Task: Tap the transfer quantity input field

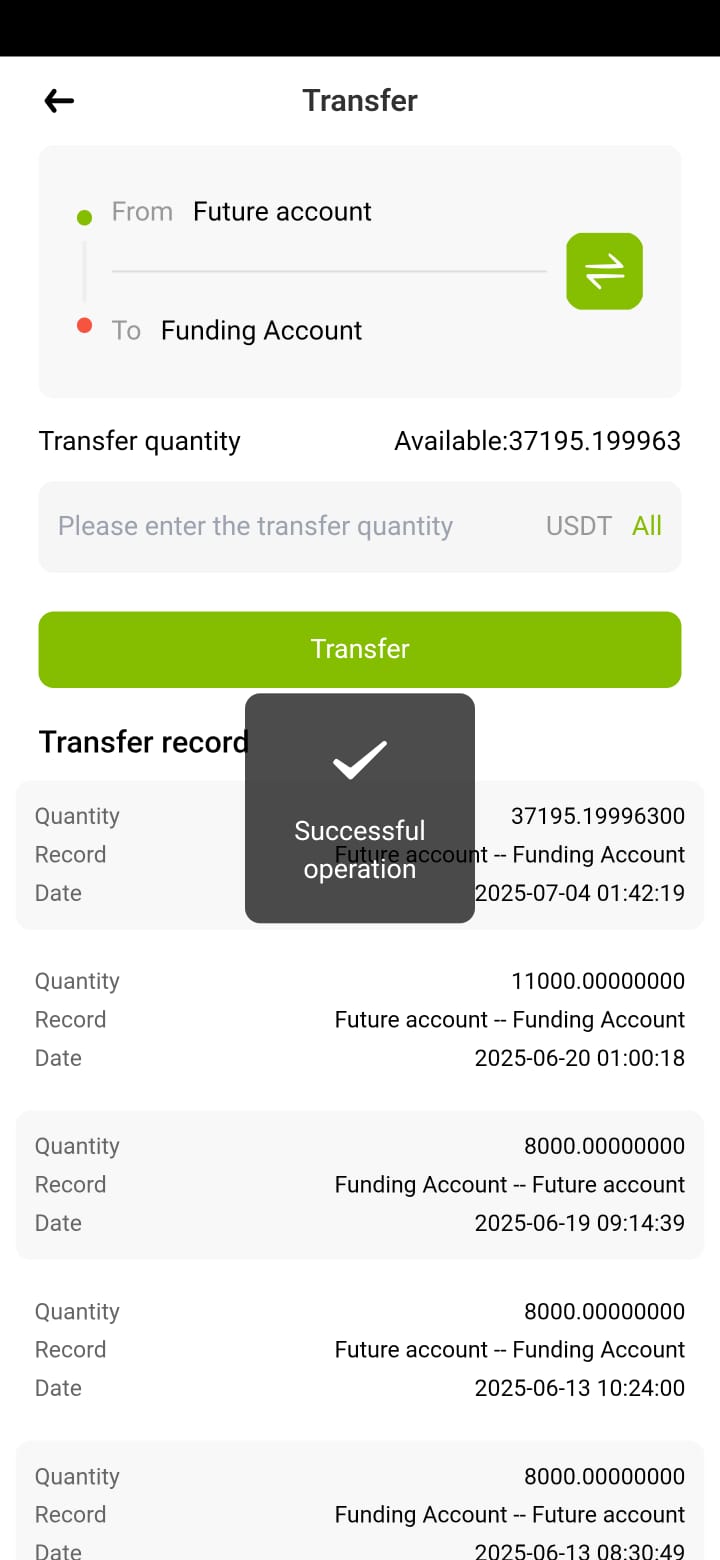Action: (x=290, y=526)
